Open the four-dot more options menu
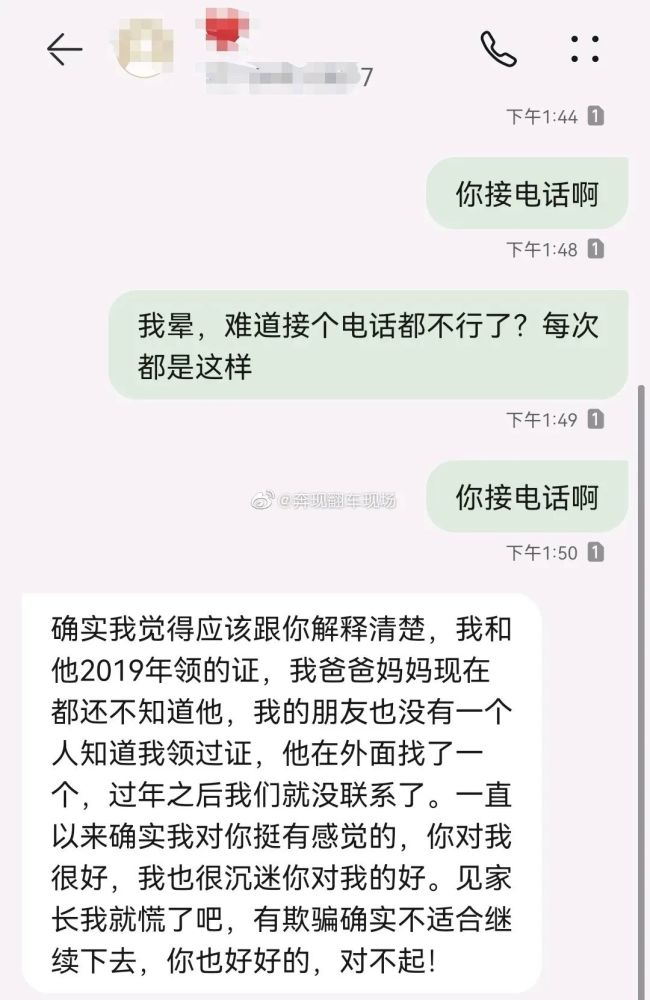650x1000 pixels. (584, 49)
